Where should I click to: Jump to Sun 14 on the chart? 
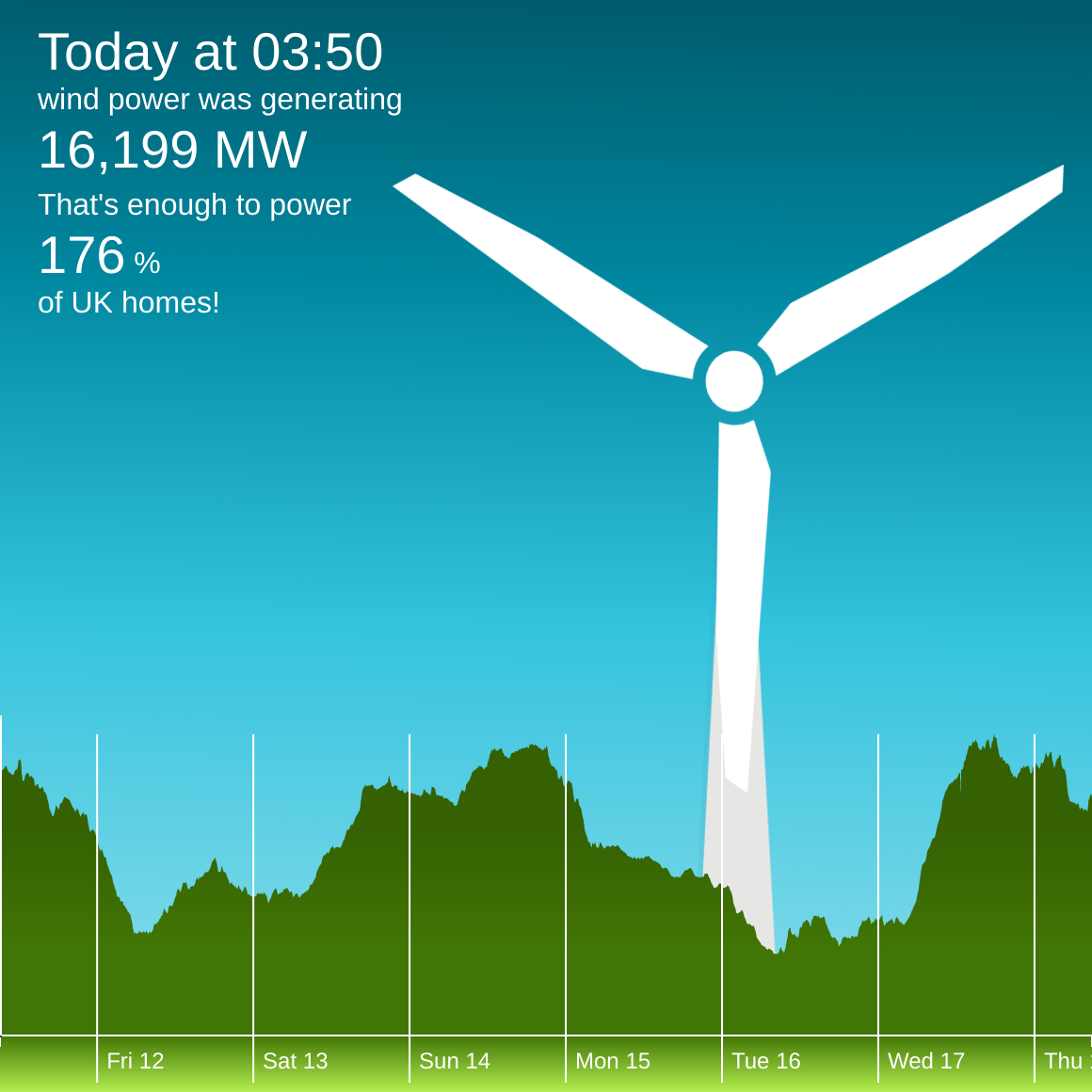point(455,1061)
